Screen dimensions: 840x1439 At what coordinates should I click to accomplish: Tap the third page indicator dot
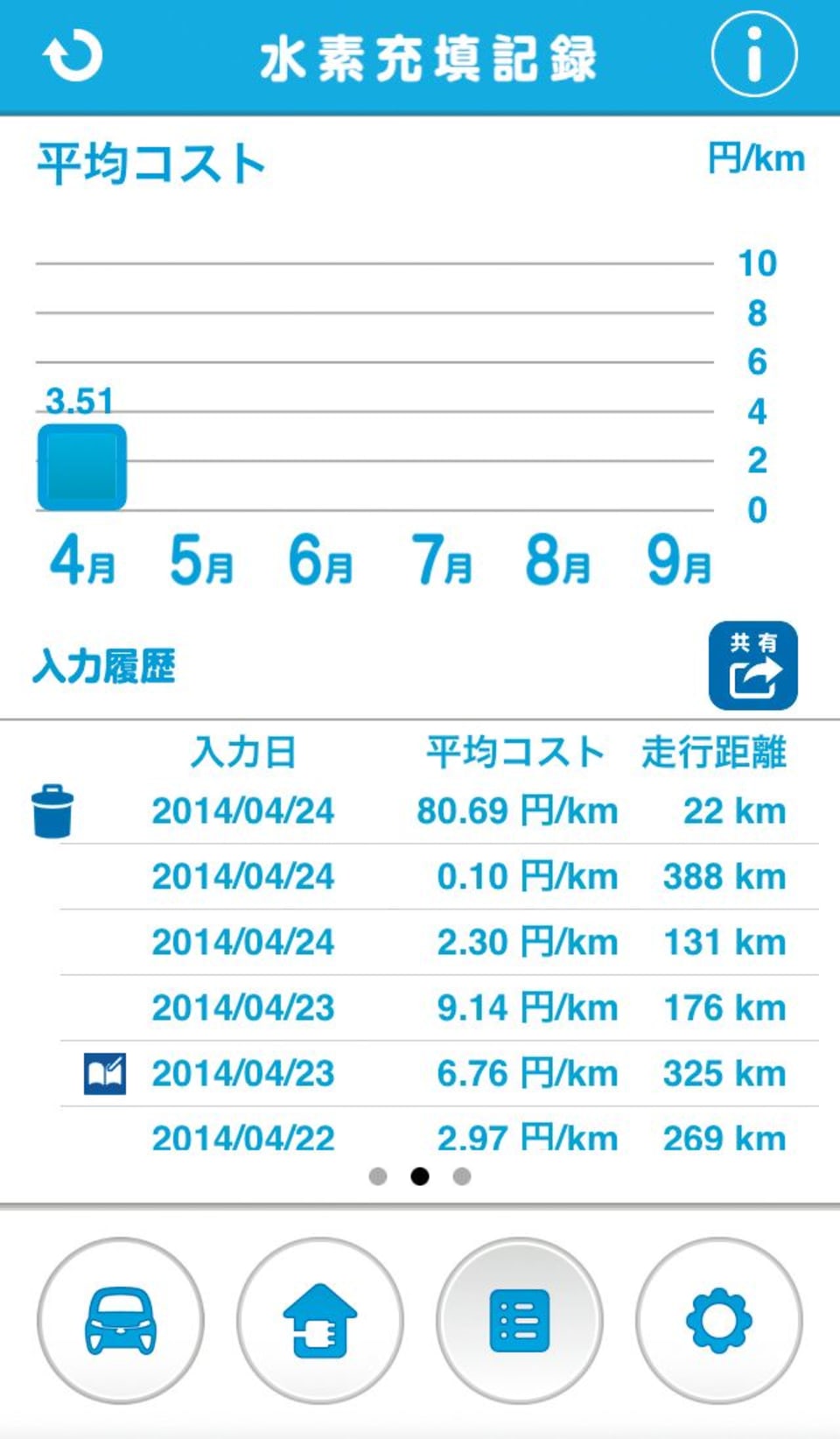[462, 1176]
